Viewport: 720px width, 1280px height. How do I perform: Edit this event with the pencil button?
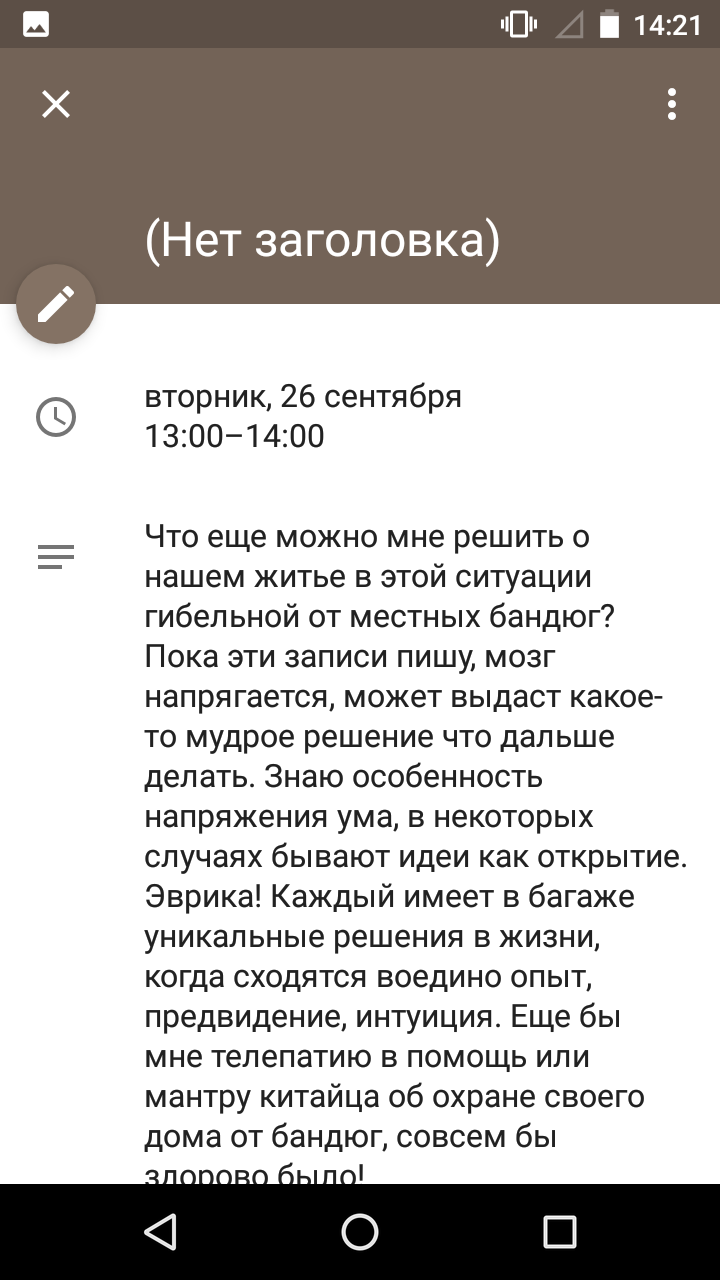[56, 304]
